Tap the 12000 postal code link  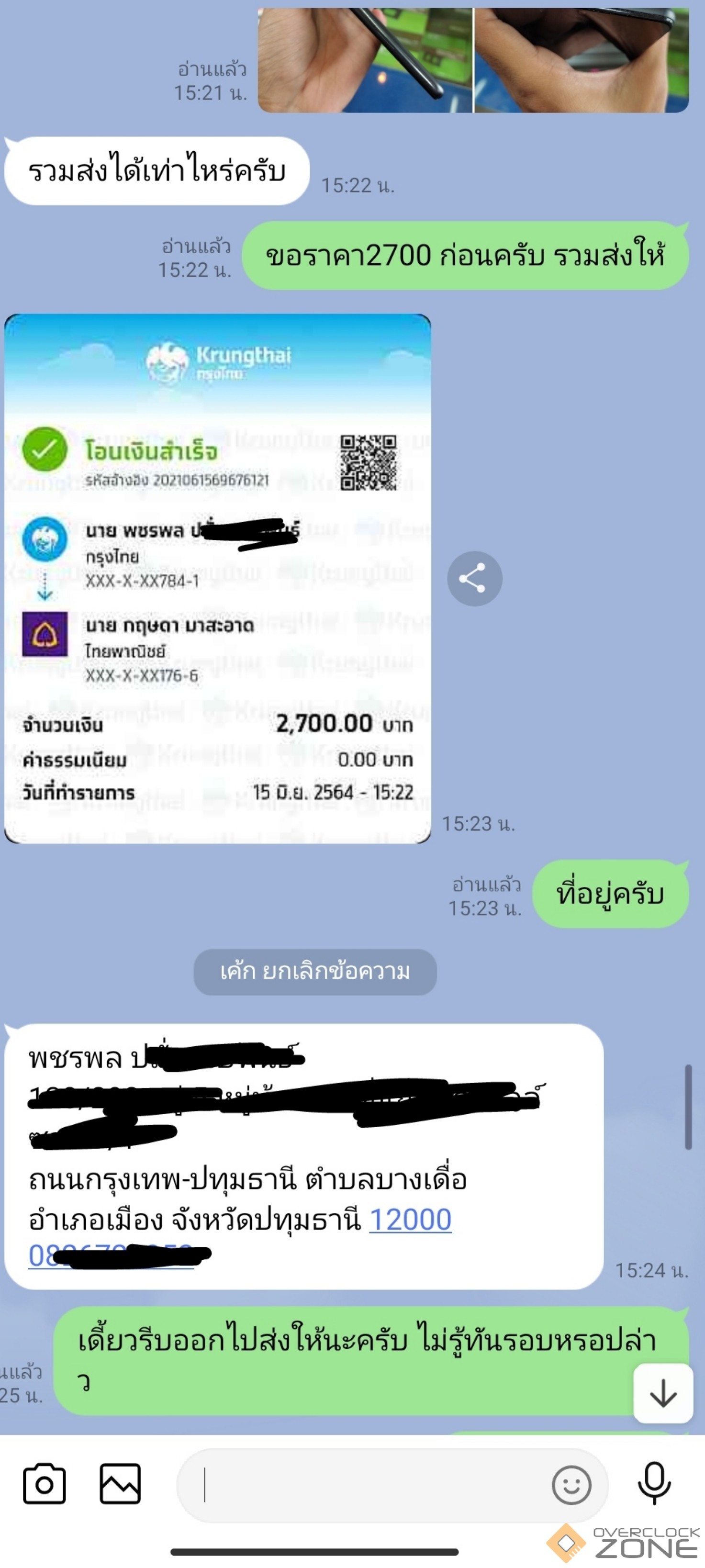pyautogui.click(x=410, y=1219)
